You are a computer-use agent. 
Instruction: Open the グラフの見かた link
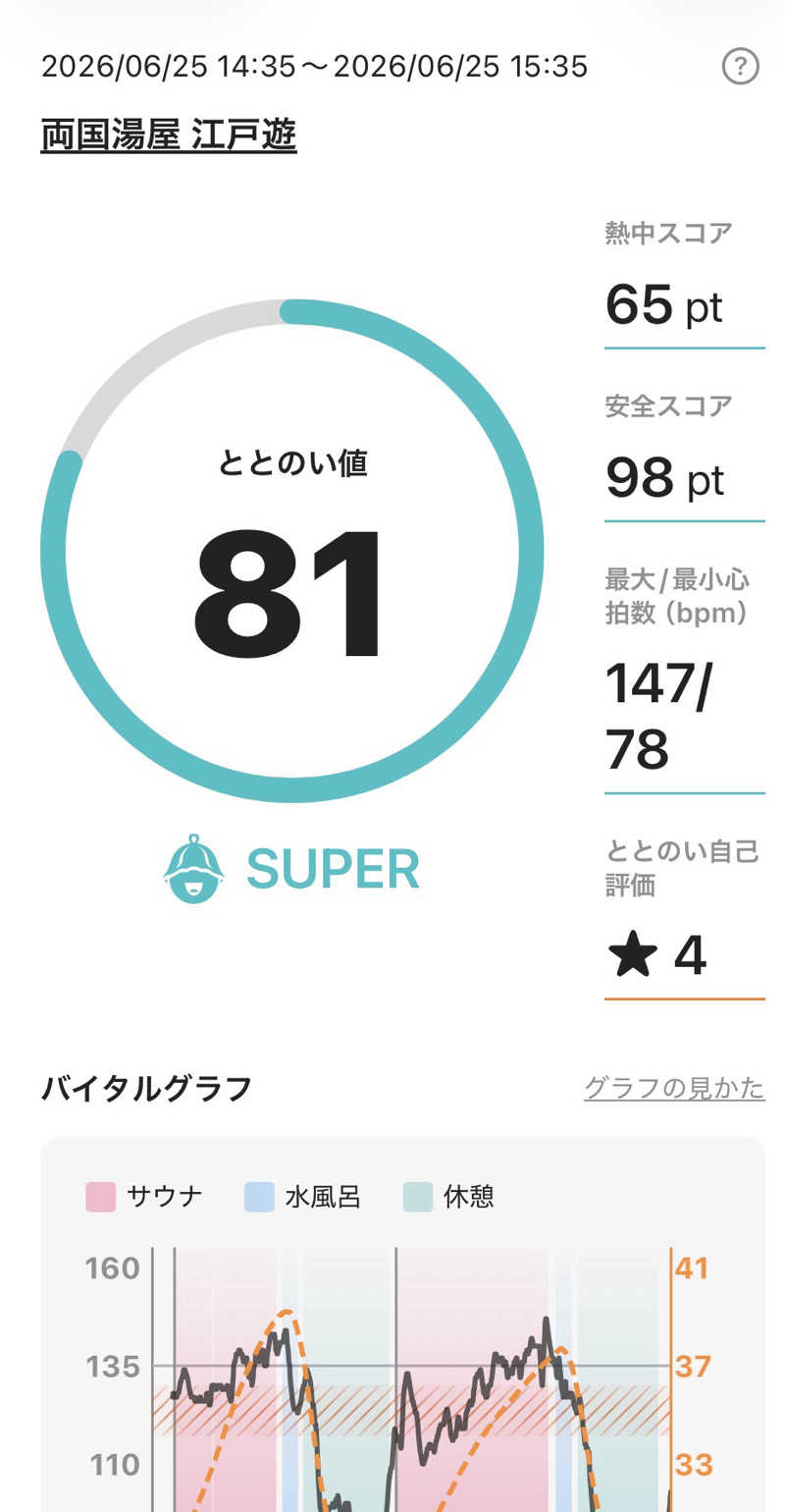point(674,1088)
